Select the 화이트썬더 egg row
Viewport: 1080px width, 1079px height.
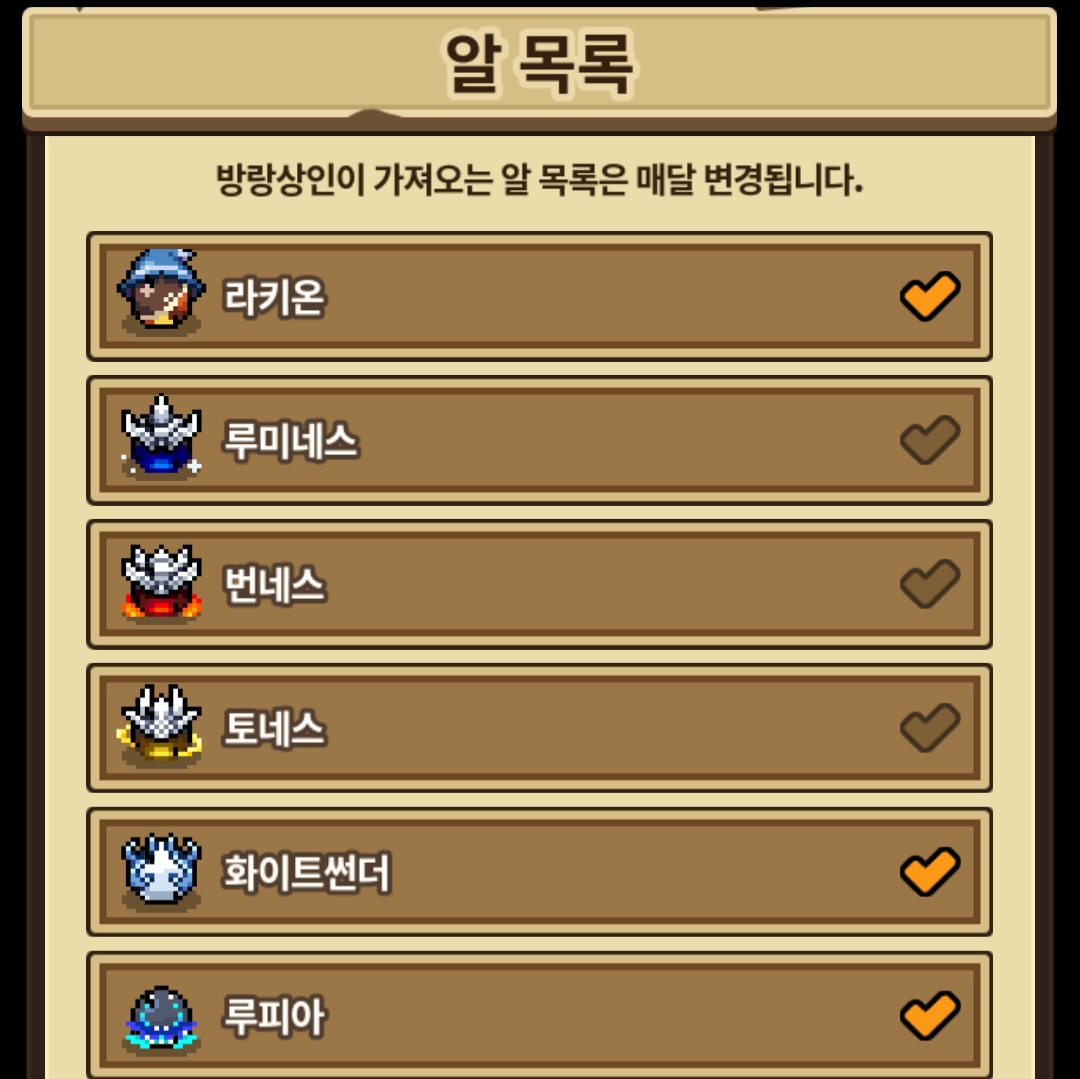pyautogui.click(x=539, y=873)
